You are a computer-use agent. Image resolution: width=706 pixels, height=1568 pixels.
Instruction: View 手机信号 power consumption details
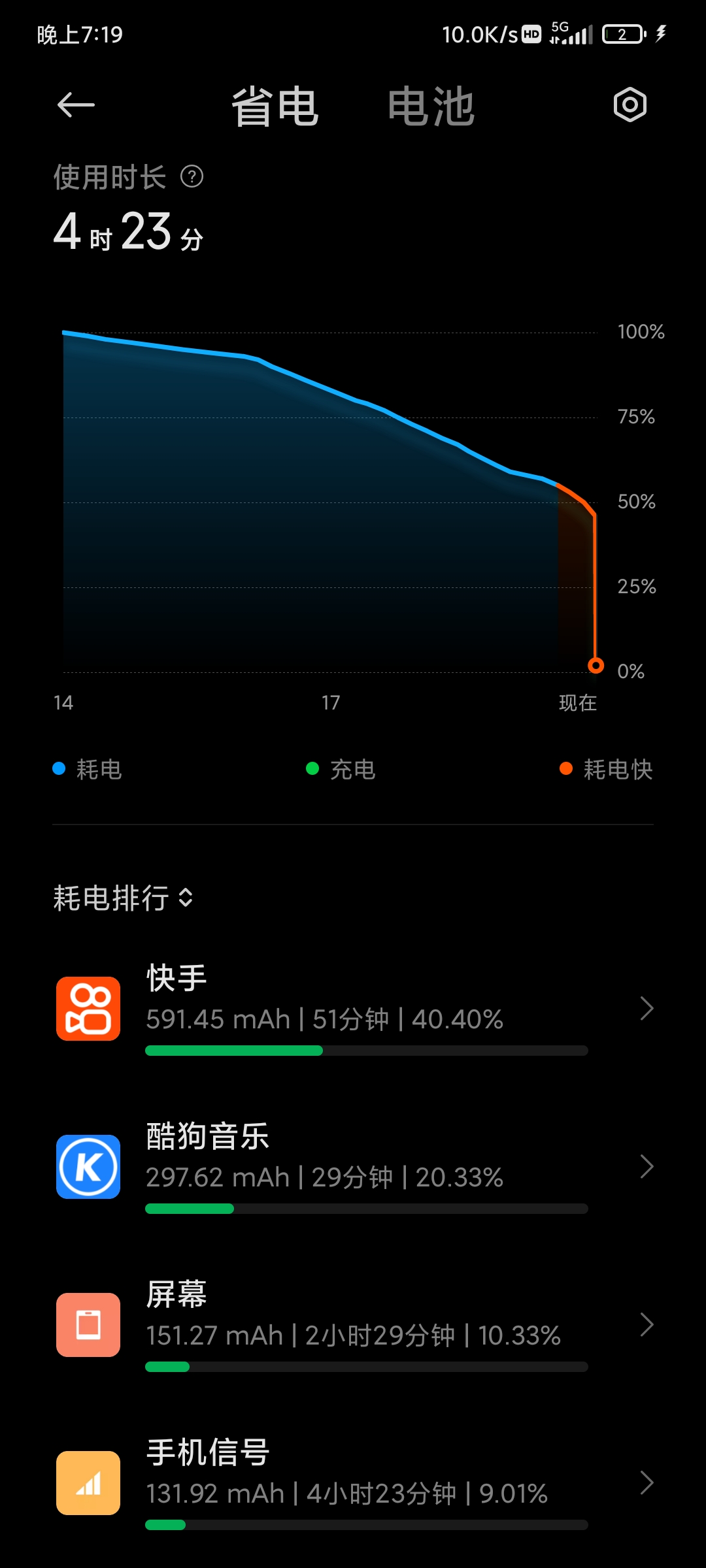353,1483
